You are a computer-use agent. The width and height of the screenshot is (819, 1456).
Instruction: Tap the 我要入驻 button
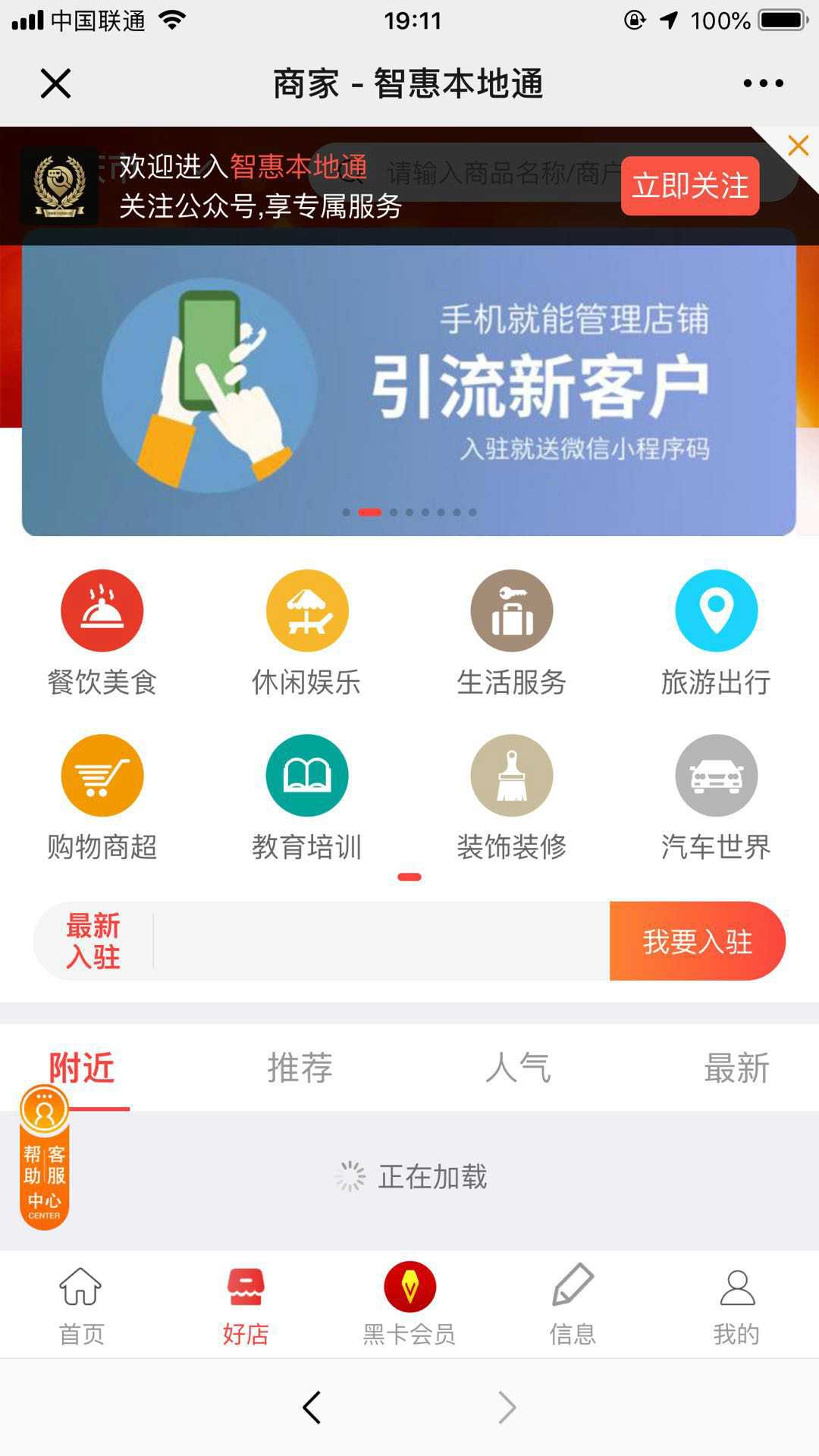coord(697,941)
